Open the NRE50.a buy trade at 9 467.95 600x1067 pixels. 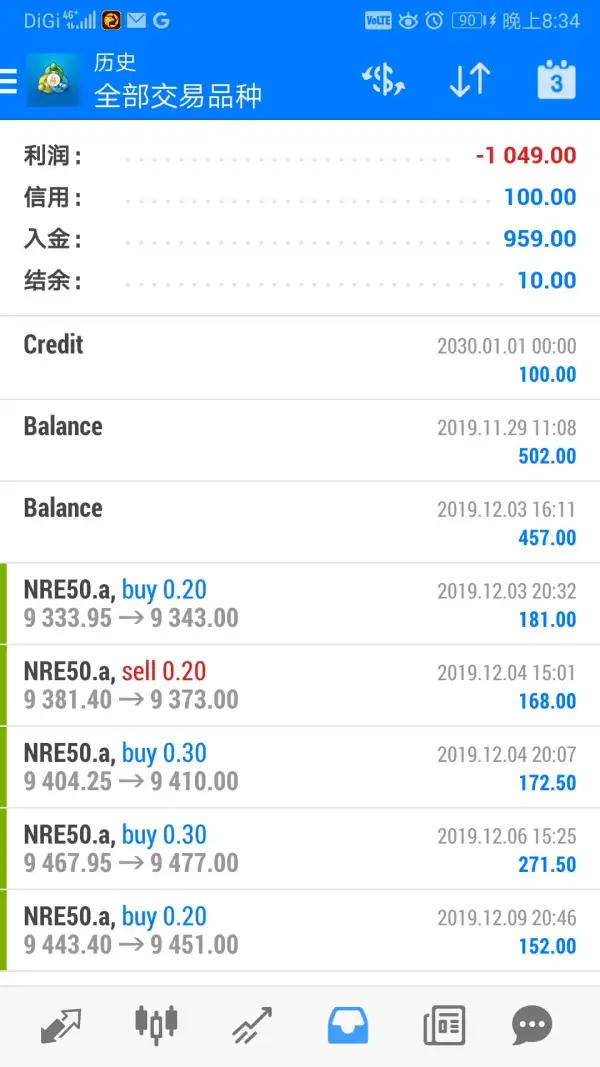click(x=300, y=849)
